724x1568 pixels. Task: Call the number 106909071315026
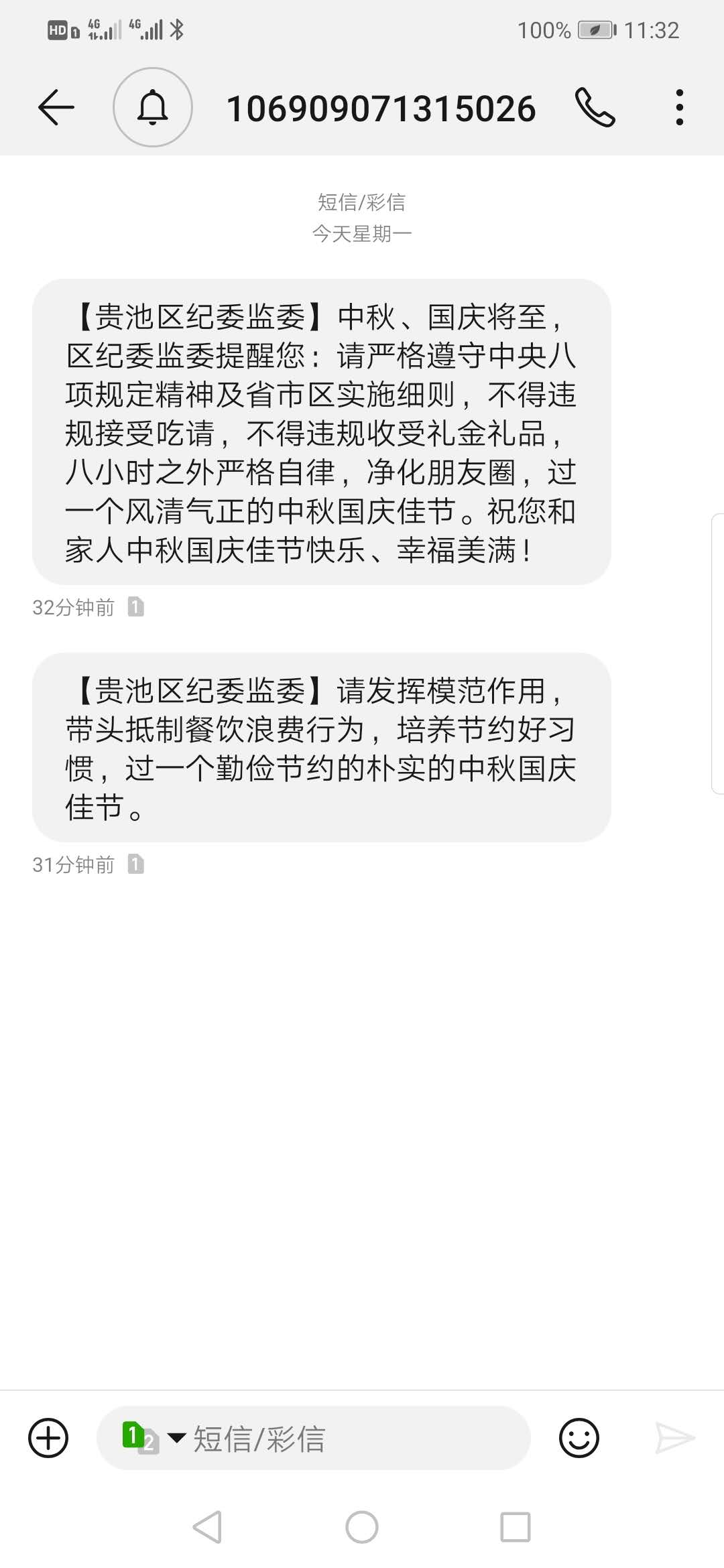pos(595,107)
